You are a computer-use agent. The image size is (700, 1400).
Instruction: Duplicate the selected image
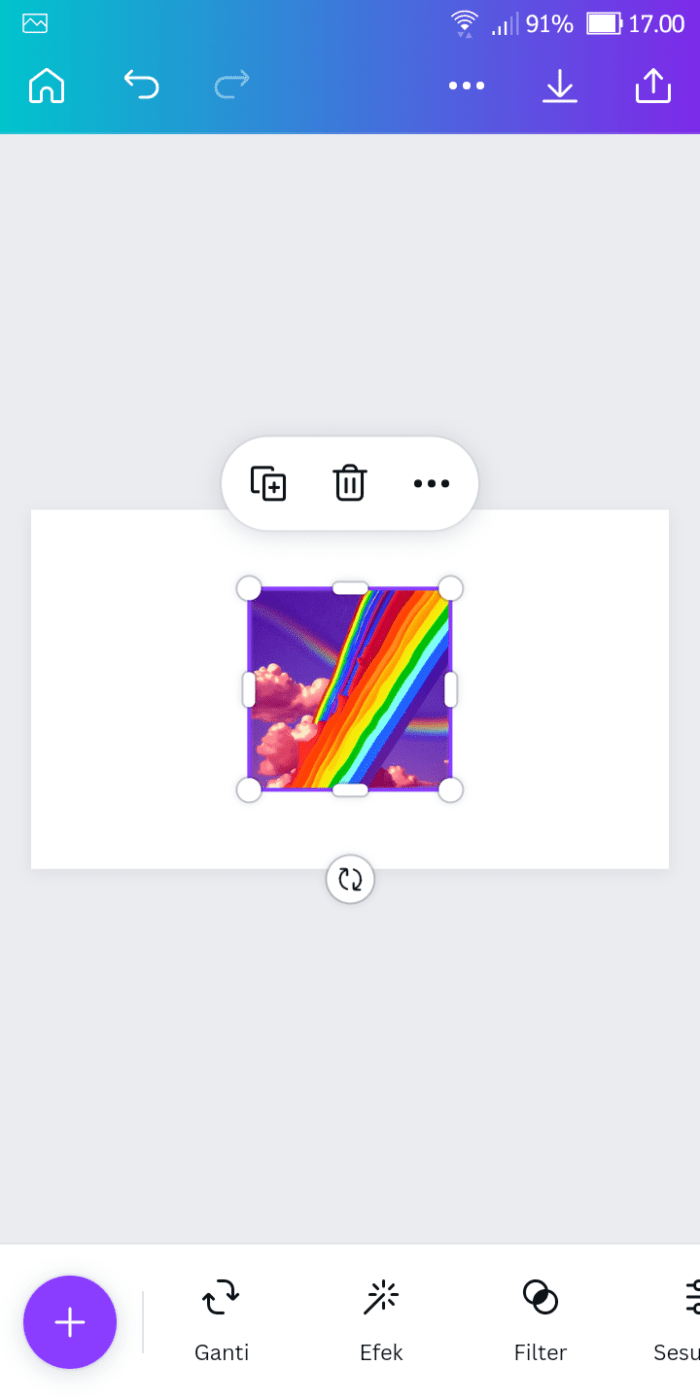click(x=268, y=484)
